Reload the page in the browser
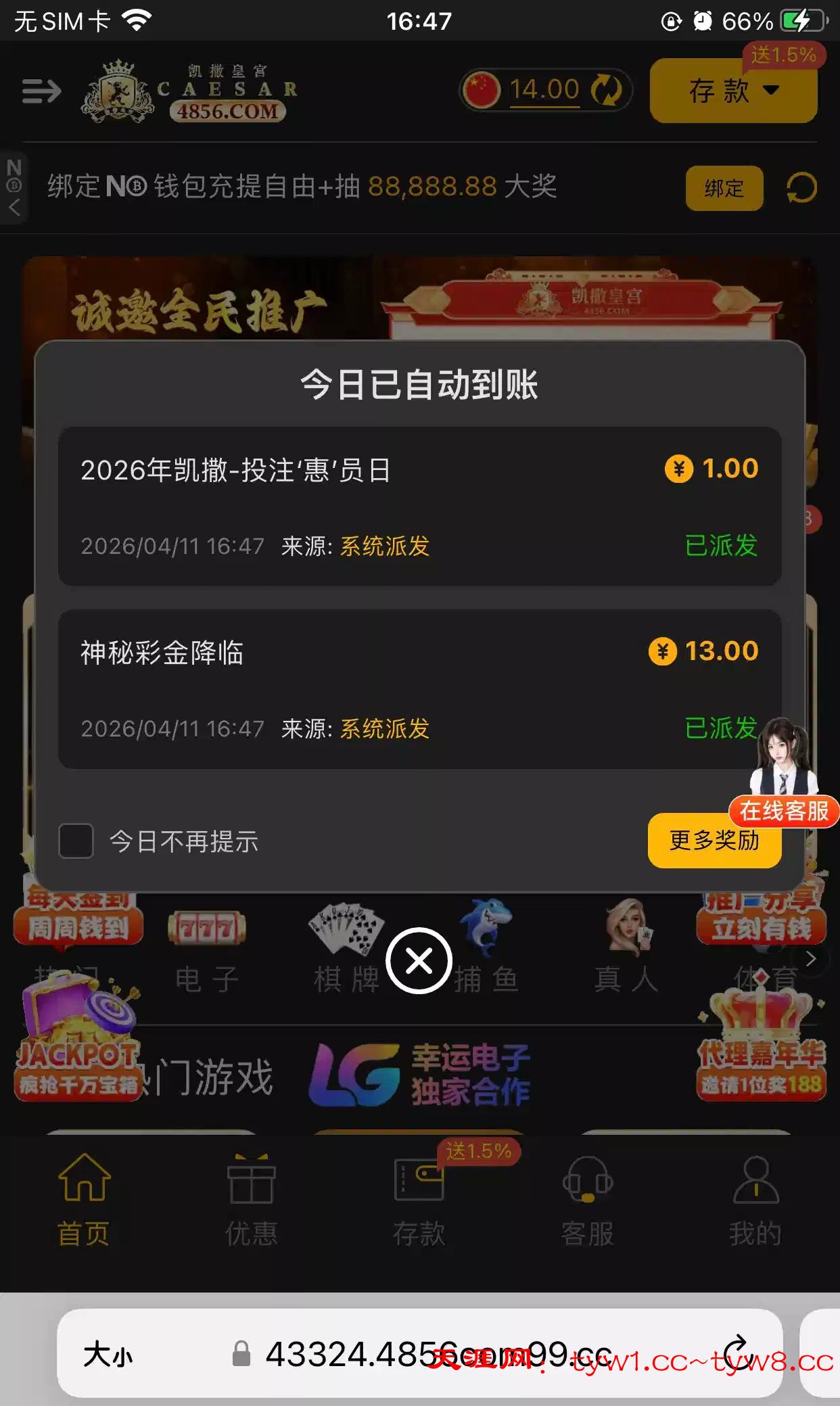The image size is (840, 1406). click(x=737, y=1353)
